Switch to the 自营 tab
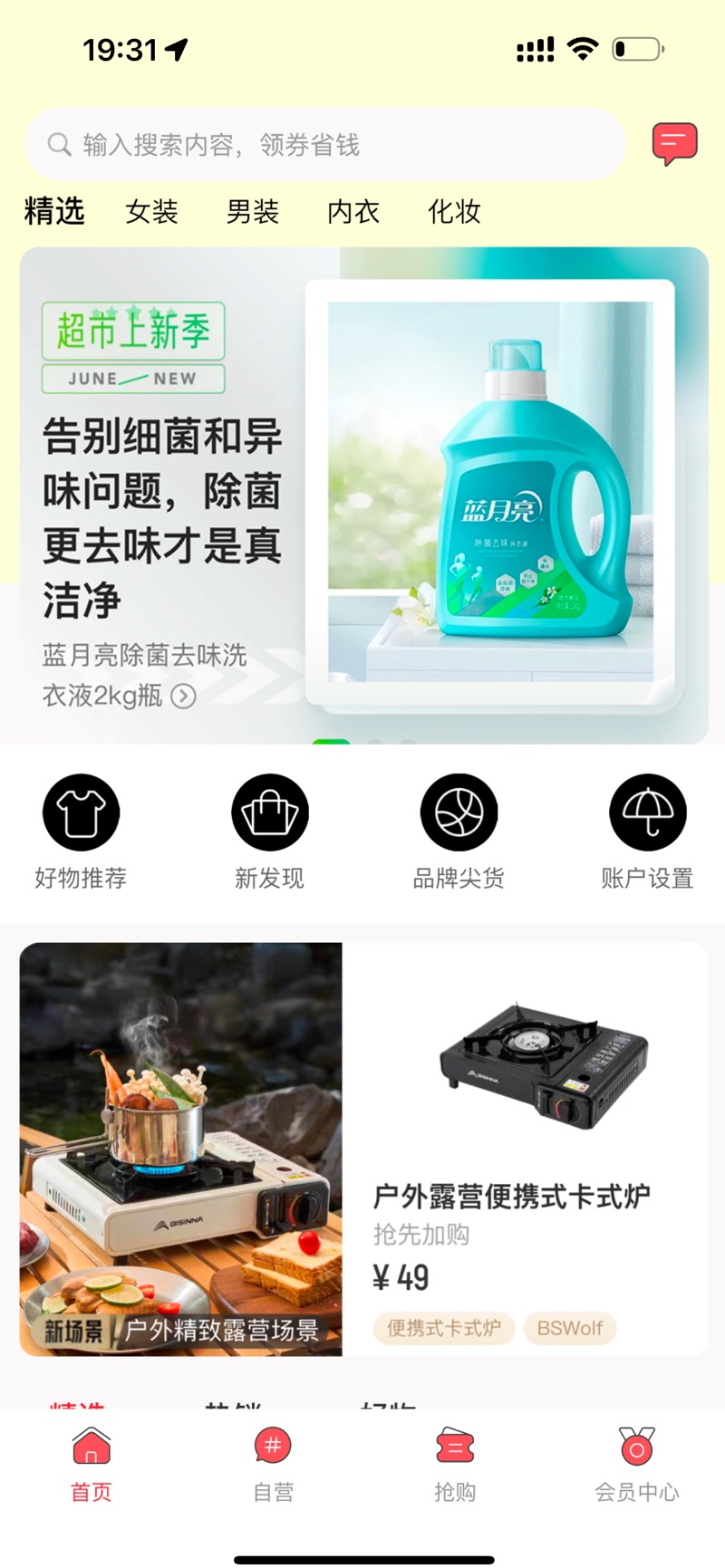This screenshot has height=1568, width=725. coord(273,1465)
